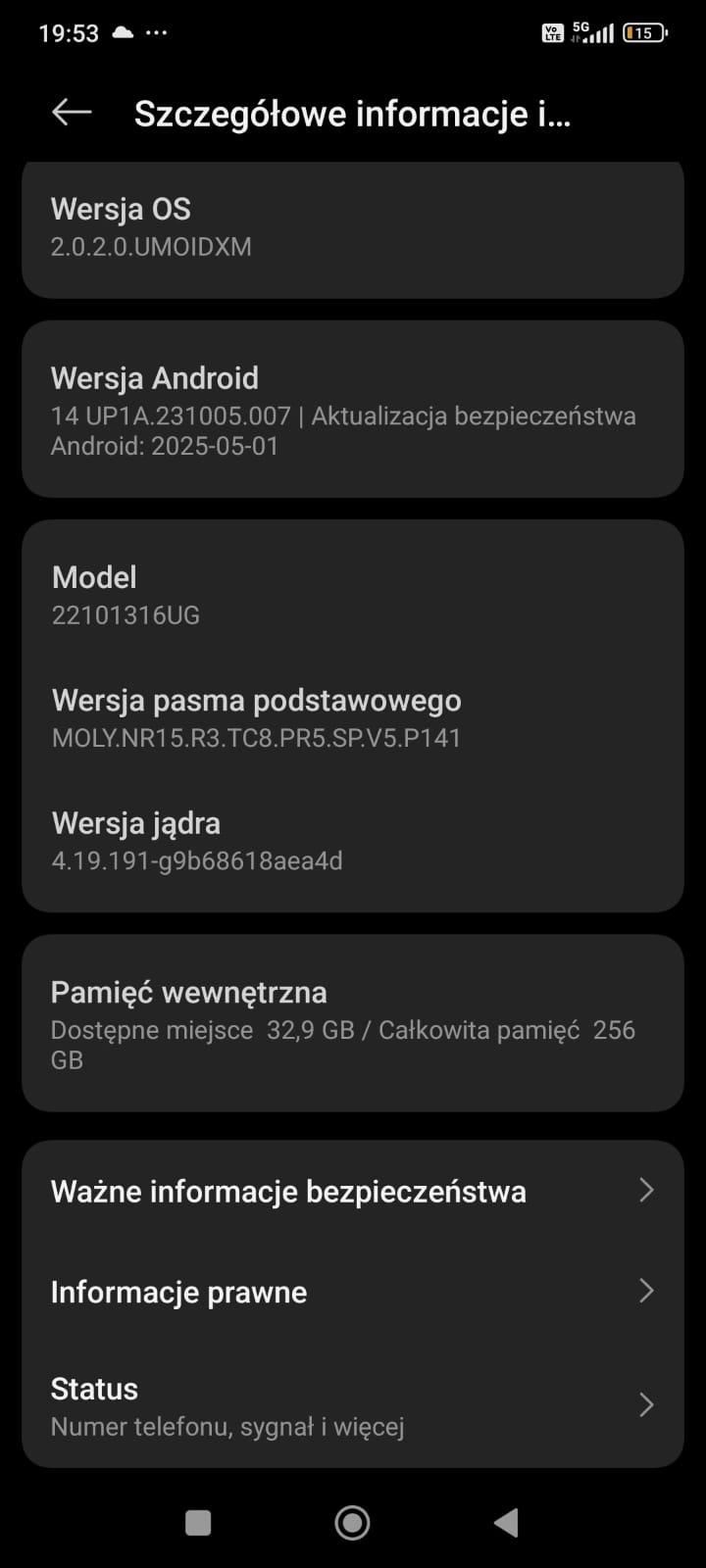The height and width of the screenshot is (1568, 706).
Task: Go back using the top arrow
Action: [x=72, y=113]
